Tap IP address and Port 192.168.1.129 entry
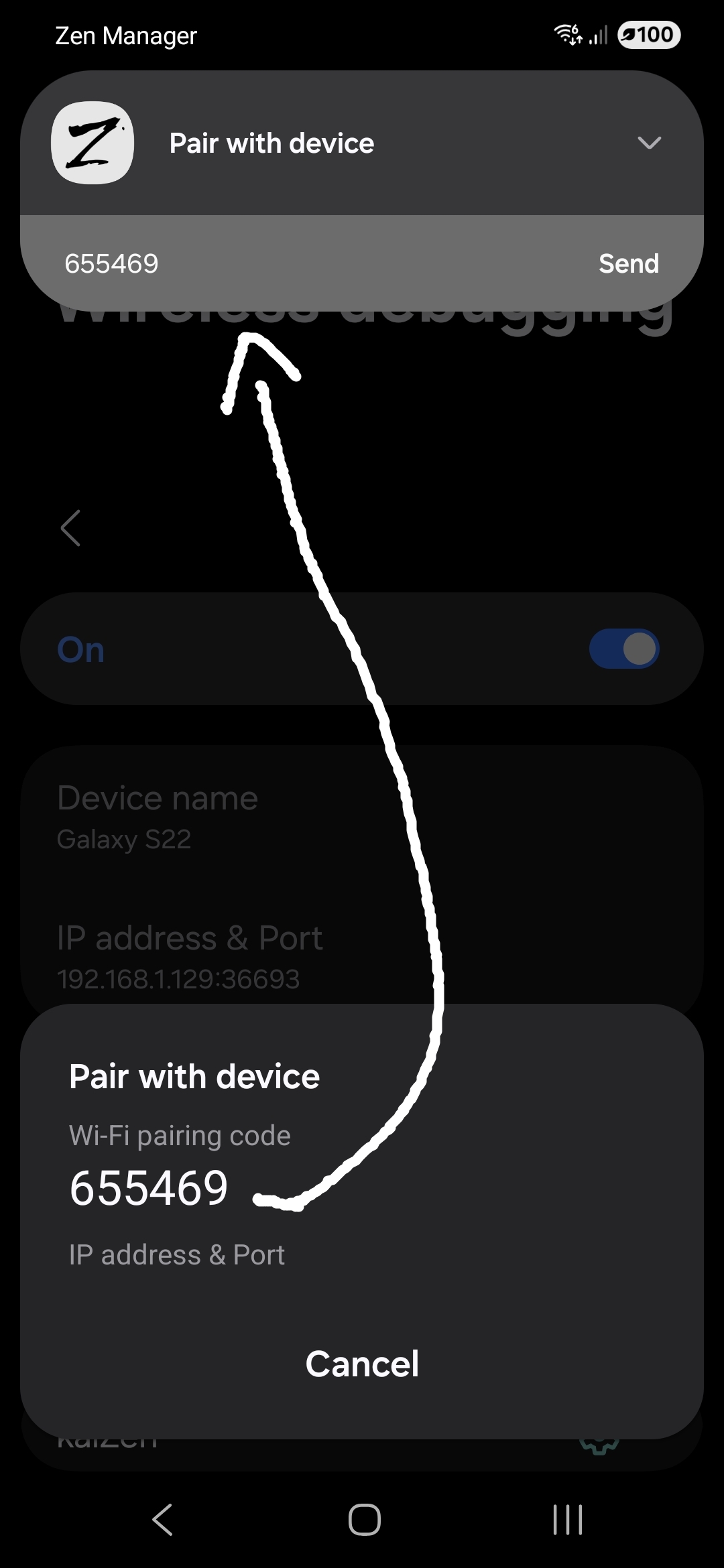Image resolution: width=724 pixels, height=1568 pixels. click(190, 955)
